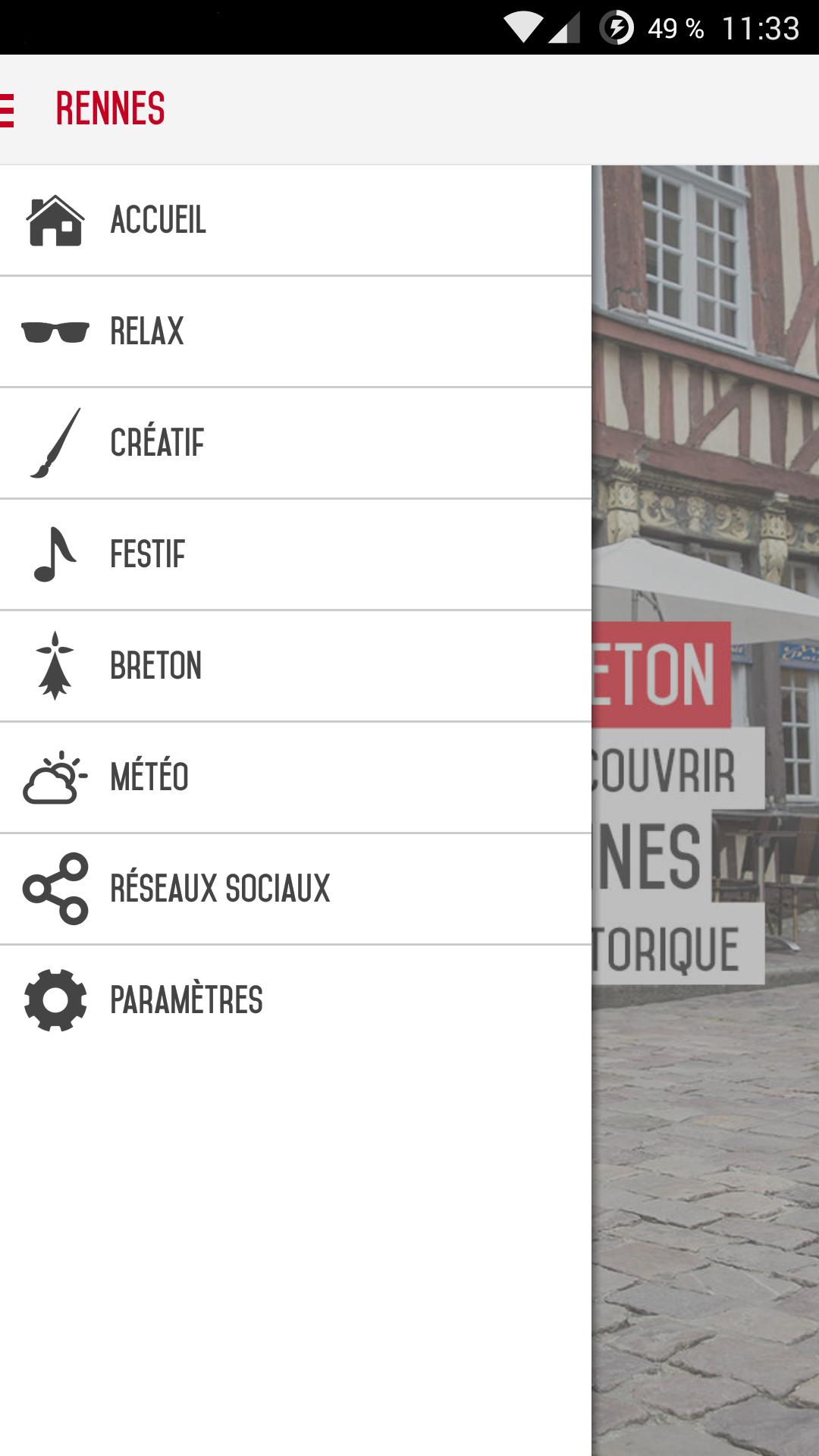Tap the background image to dismiss the drawer
Image resolution: width=819 pixels, height=1456 pixels.
point(705,1213)
